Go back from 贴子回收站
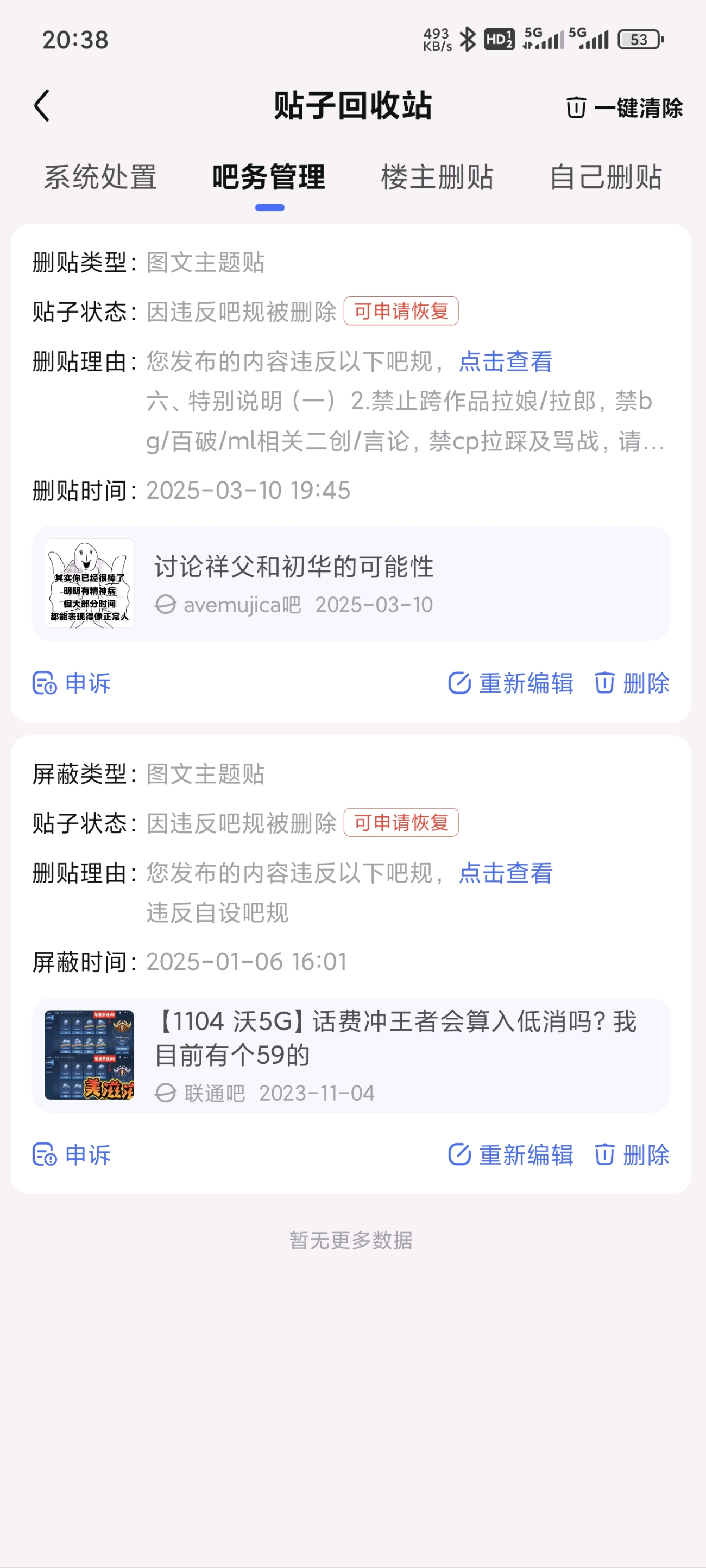 41,106
